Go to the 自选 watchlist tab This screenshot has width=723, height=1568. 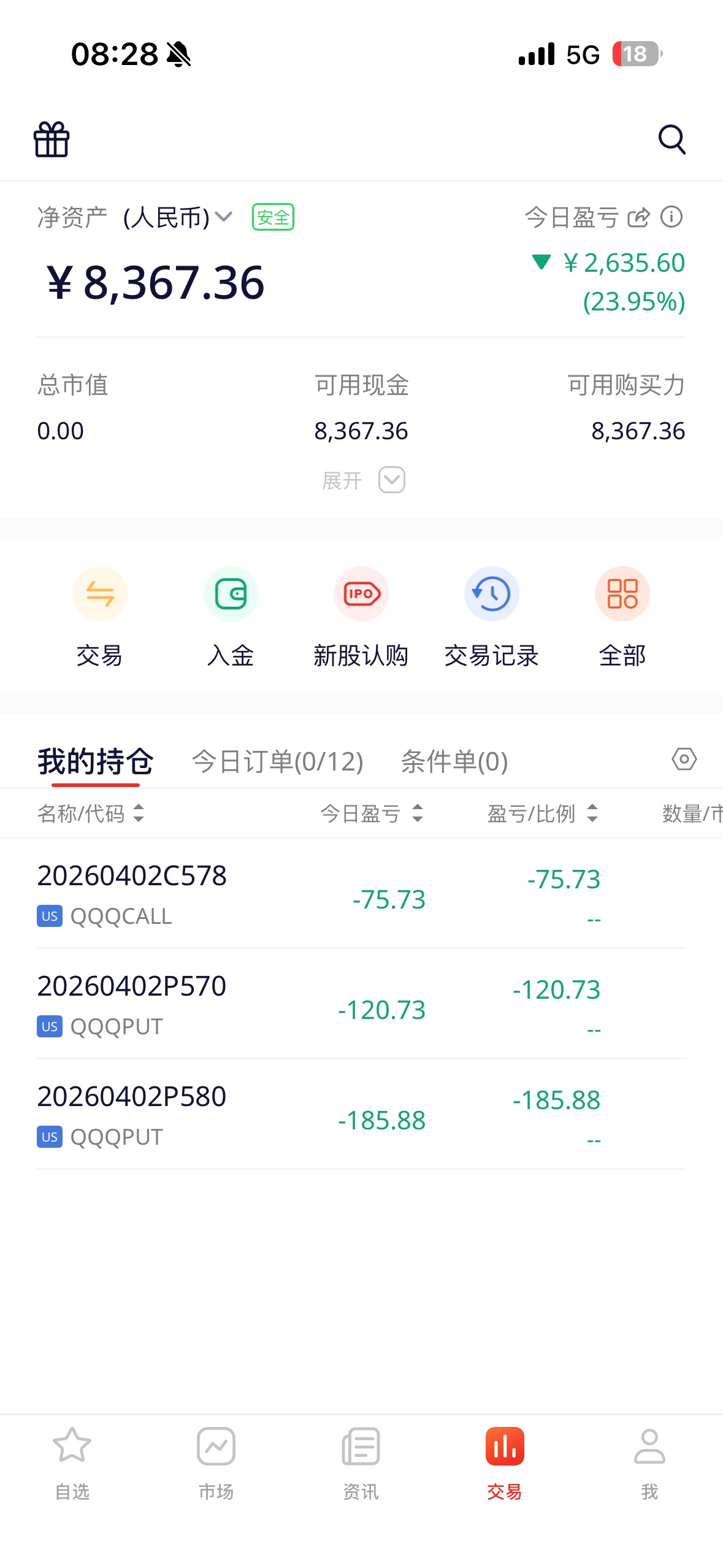coord(72,1462)
